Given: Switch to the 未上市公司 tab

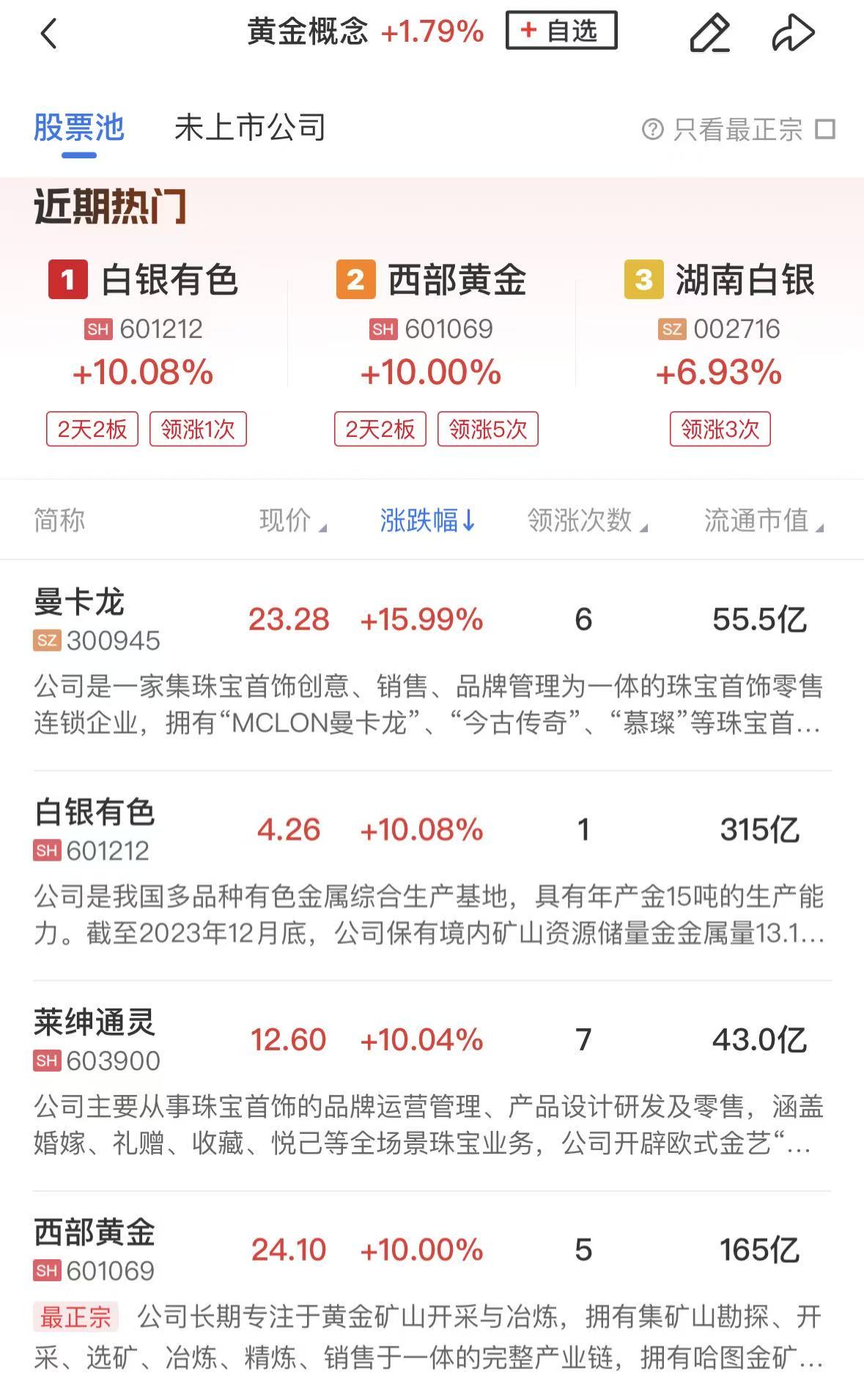Looking at the screenshot, I should pos(250,128).
